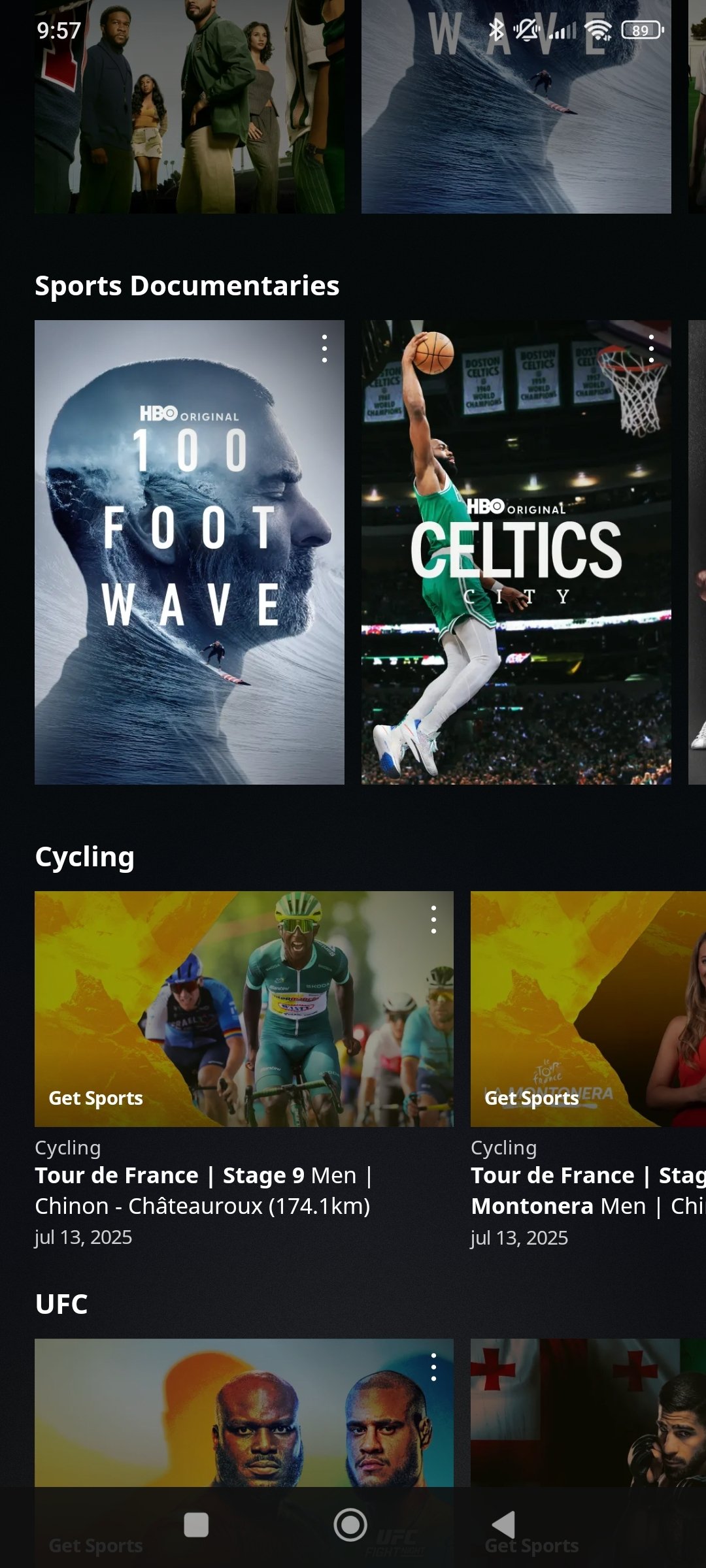Open Tour de France Stage 9 Chinon card

(243, 1009)
